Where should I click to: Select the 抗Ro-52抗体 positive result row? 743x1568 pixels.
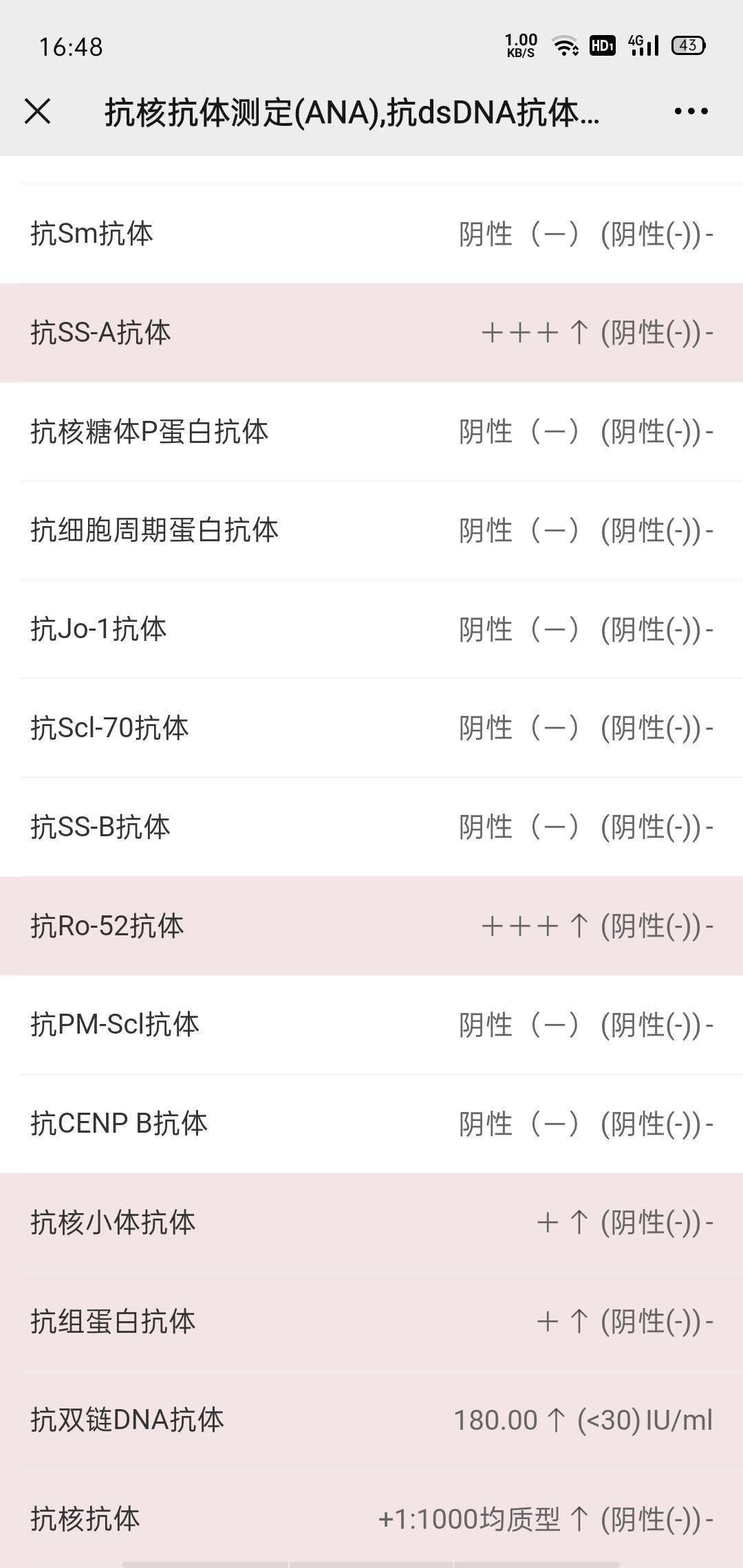[x=371, y=926]
